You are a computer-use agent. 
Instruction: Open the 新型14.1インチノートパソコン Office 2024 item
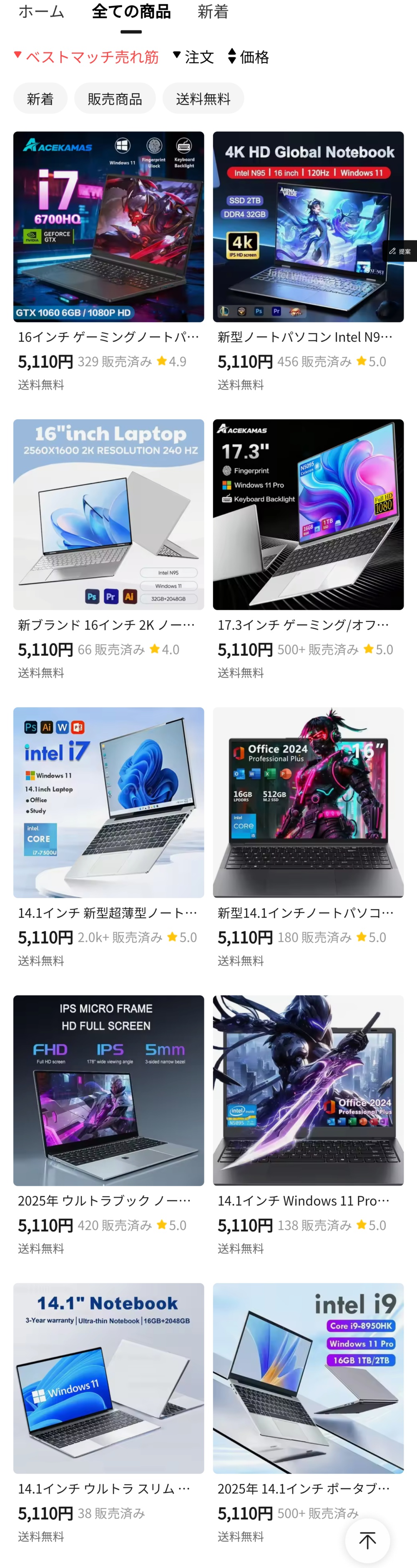(x=308, y=802)
